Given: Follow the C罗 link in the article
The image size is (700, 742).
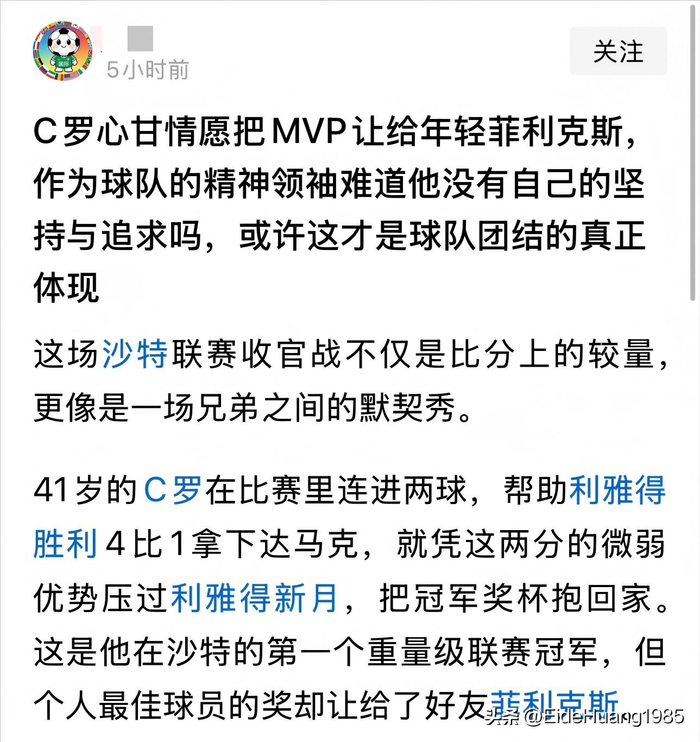Looking at the screenshot, I should pyautogui.click(x=173, y=489).
